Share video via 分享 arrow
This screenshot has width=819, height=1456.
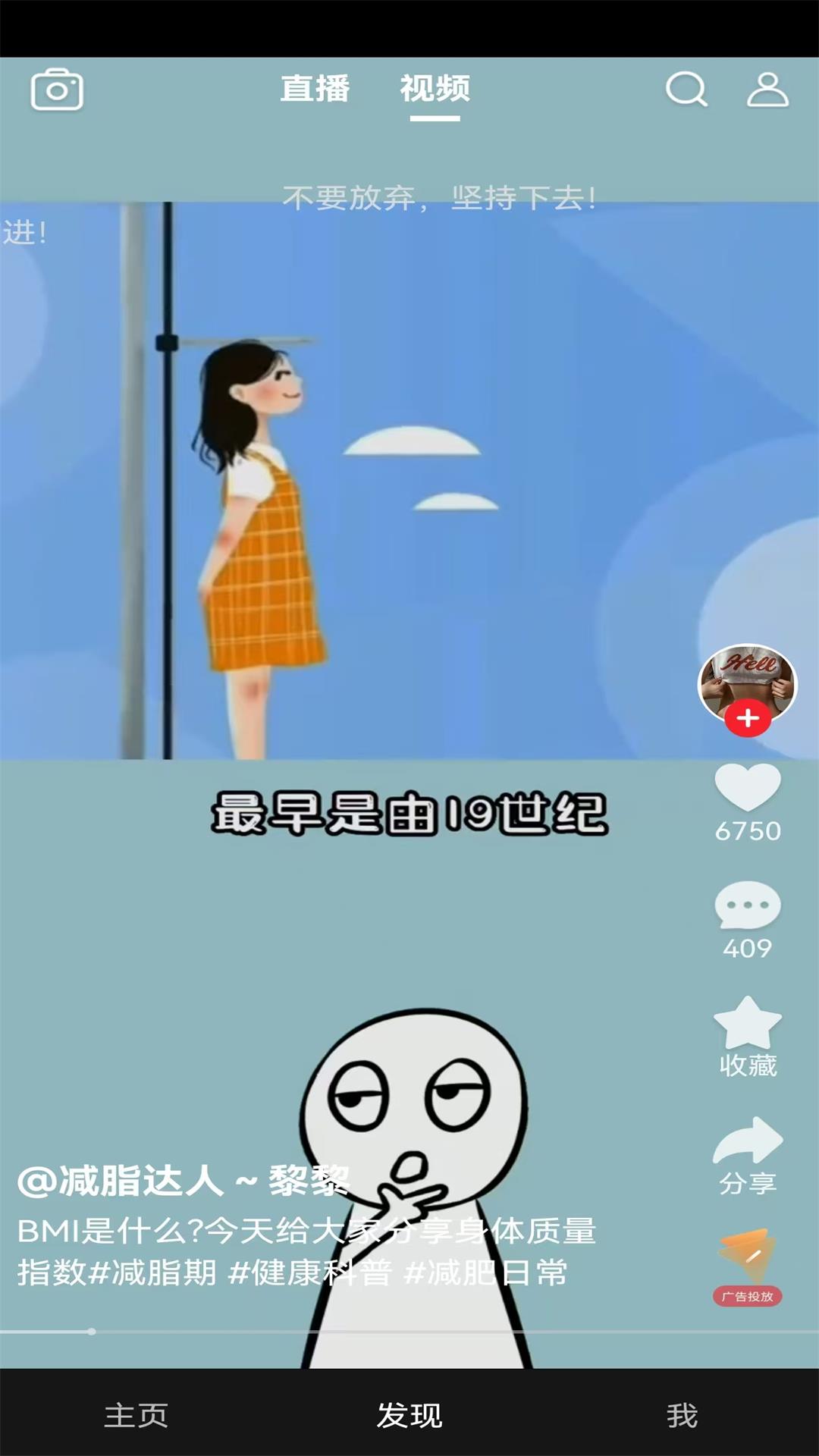click(x=748, y=1141)
